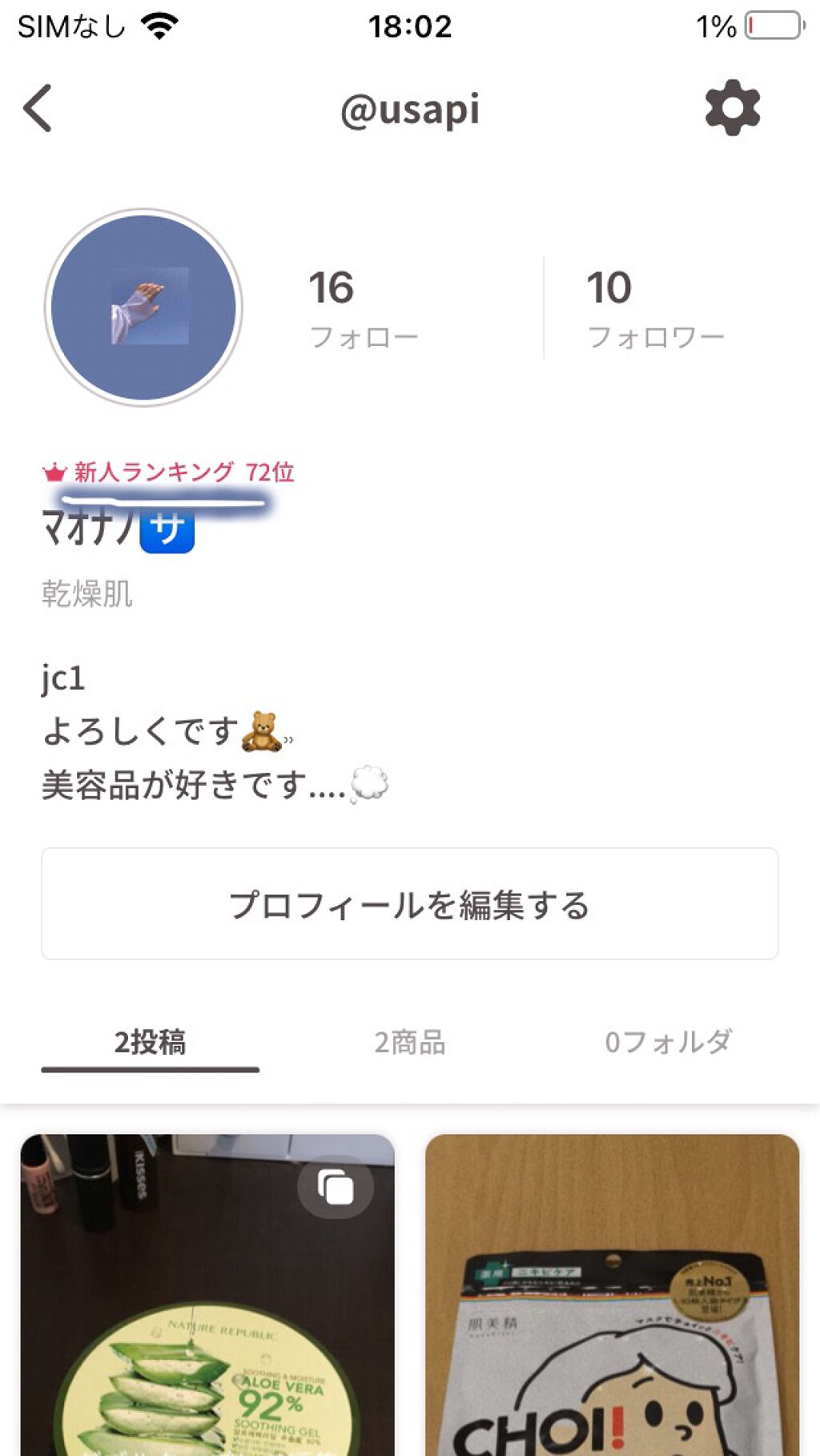Tap the Wi-Fi icon in the status bar

[159, 26]
